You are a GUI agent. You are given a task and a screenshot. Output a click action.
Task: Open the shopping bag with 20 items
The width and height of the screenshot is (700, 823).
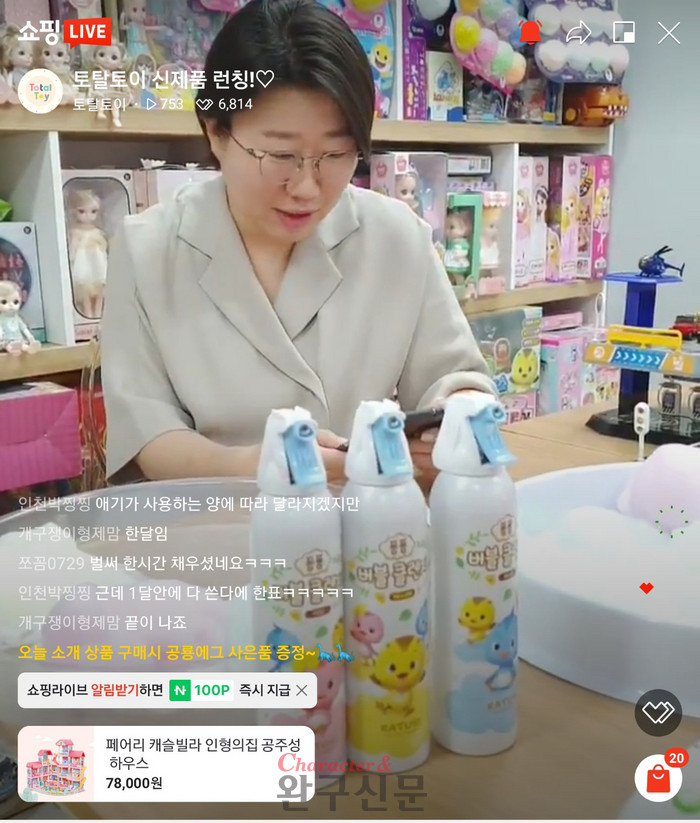pos(658,778)
